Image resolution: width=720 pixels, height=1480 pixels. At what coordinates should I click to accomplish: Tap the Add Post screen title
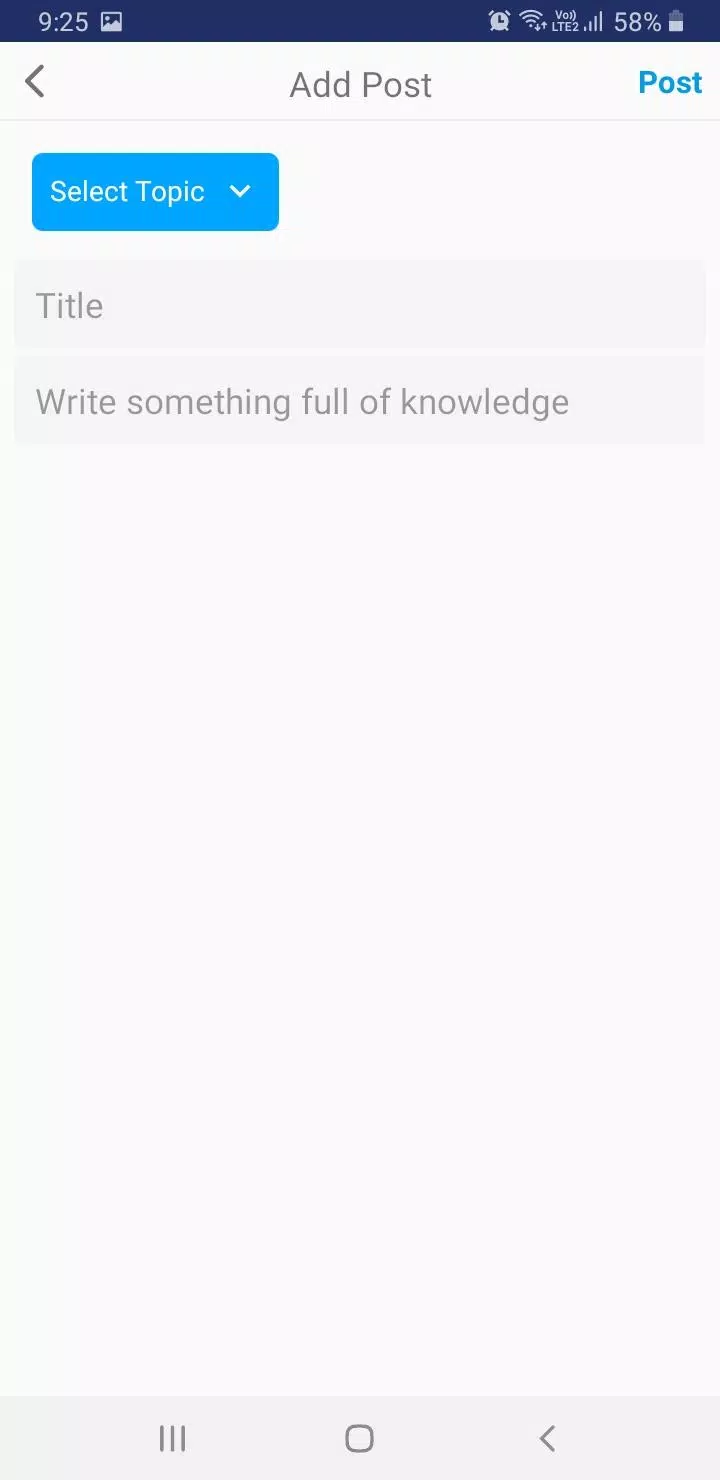pos(360,84)
